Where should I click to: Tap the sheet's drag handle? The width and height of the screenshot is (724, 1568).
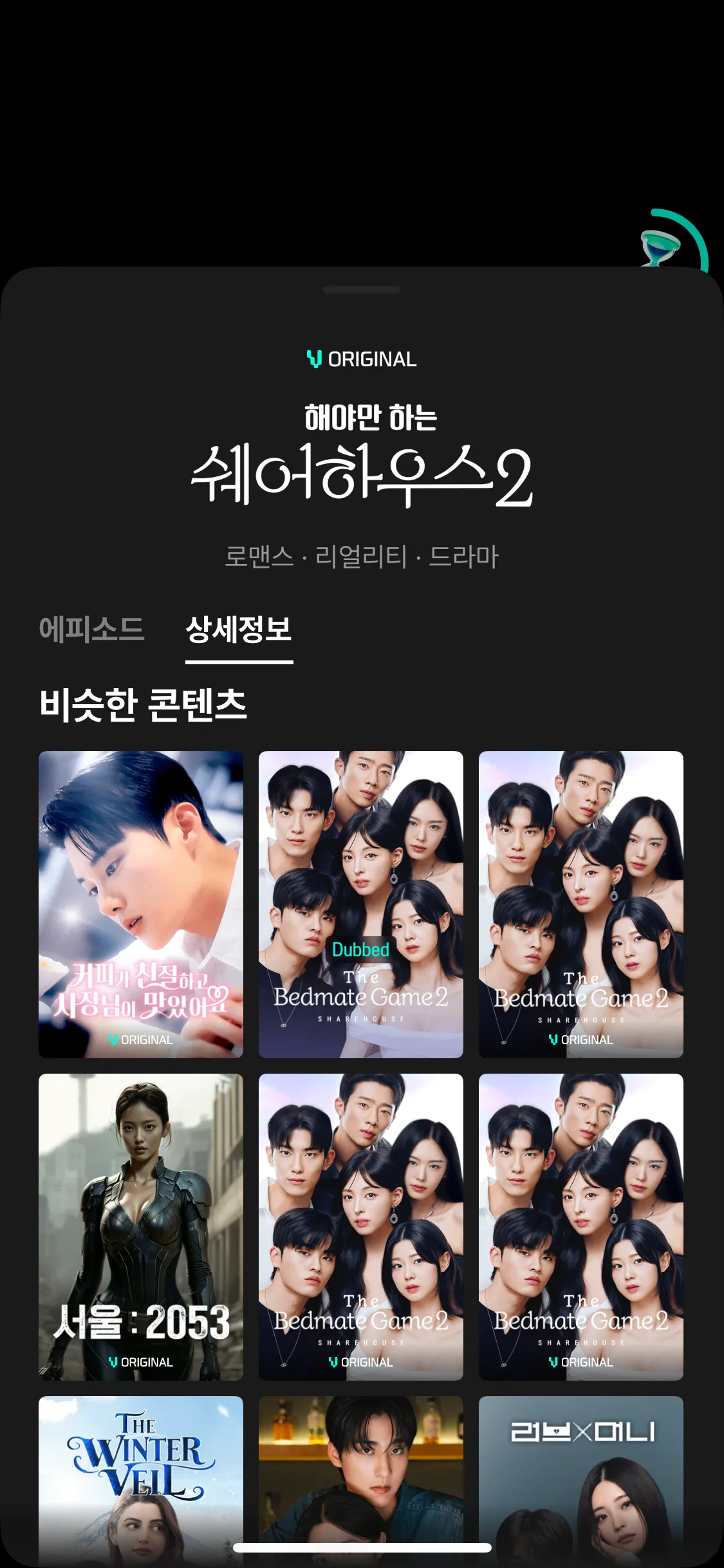pos(361,290)
